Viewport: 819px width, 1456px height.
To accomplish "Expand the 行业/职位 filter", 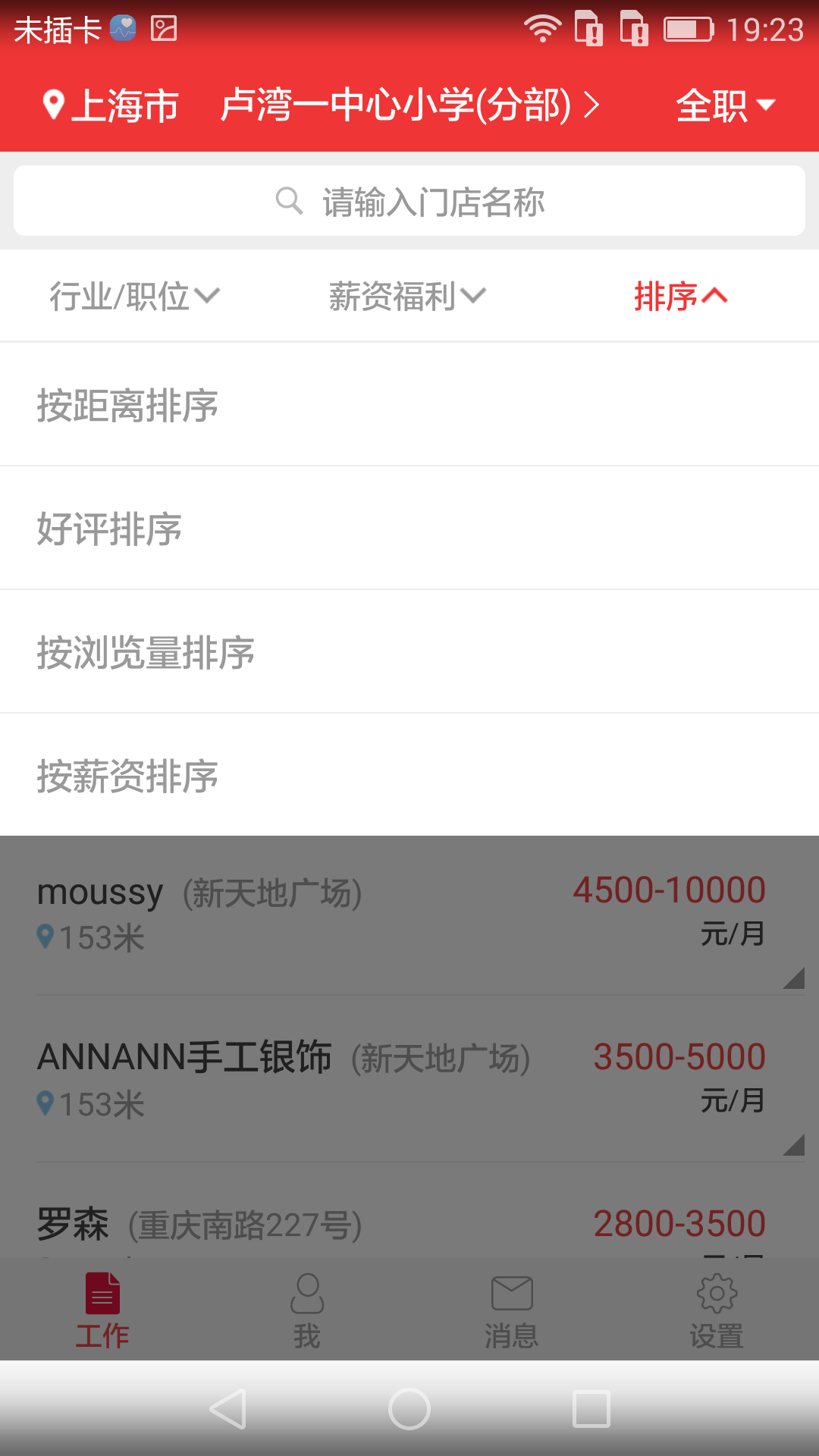I will click(134, 296).
